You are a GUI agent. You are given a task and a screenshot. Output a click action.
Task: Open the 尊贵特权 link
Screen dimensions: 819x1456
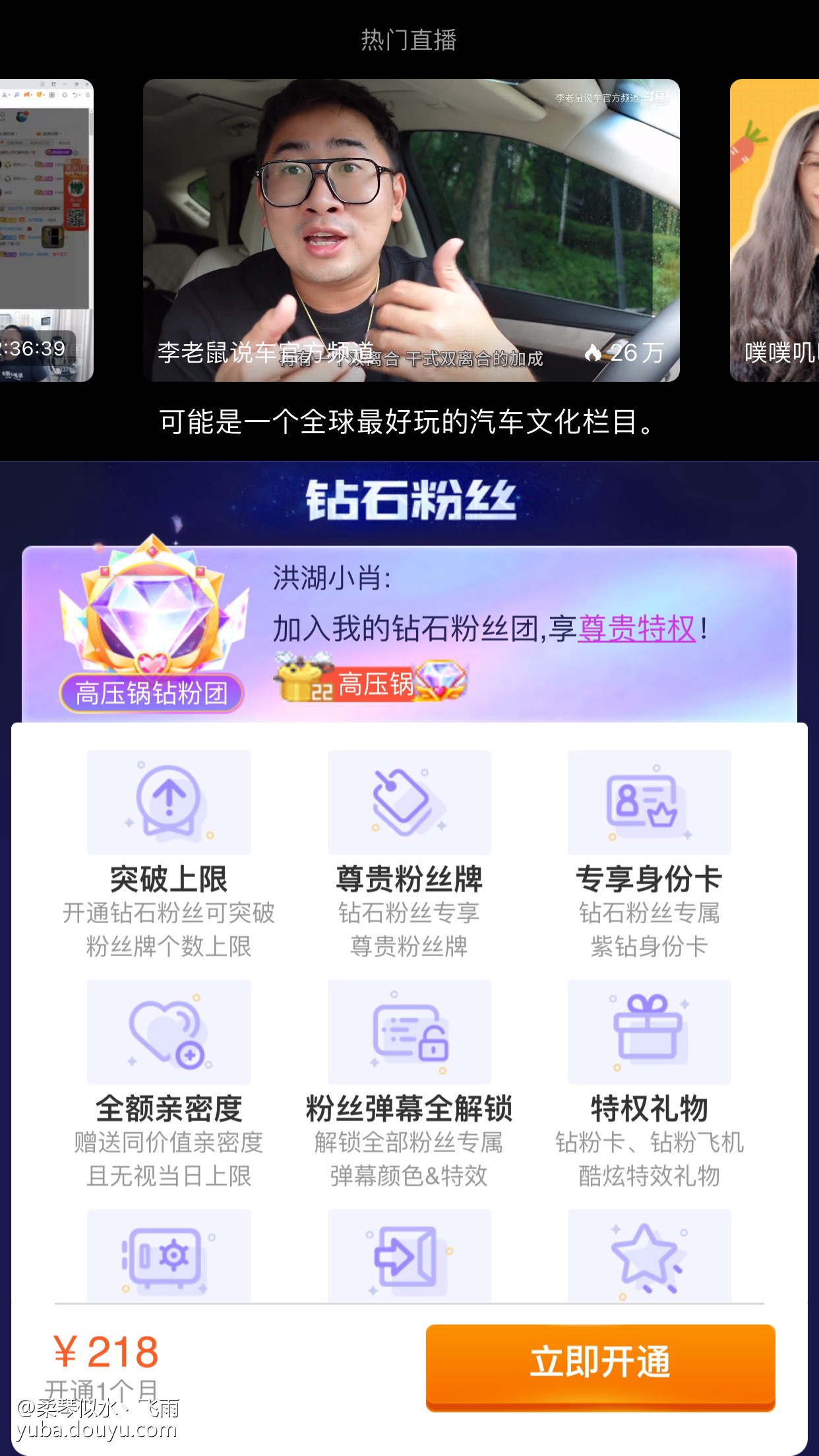pos(636,628)
